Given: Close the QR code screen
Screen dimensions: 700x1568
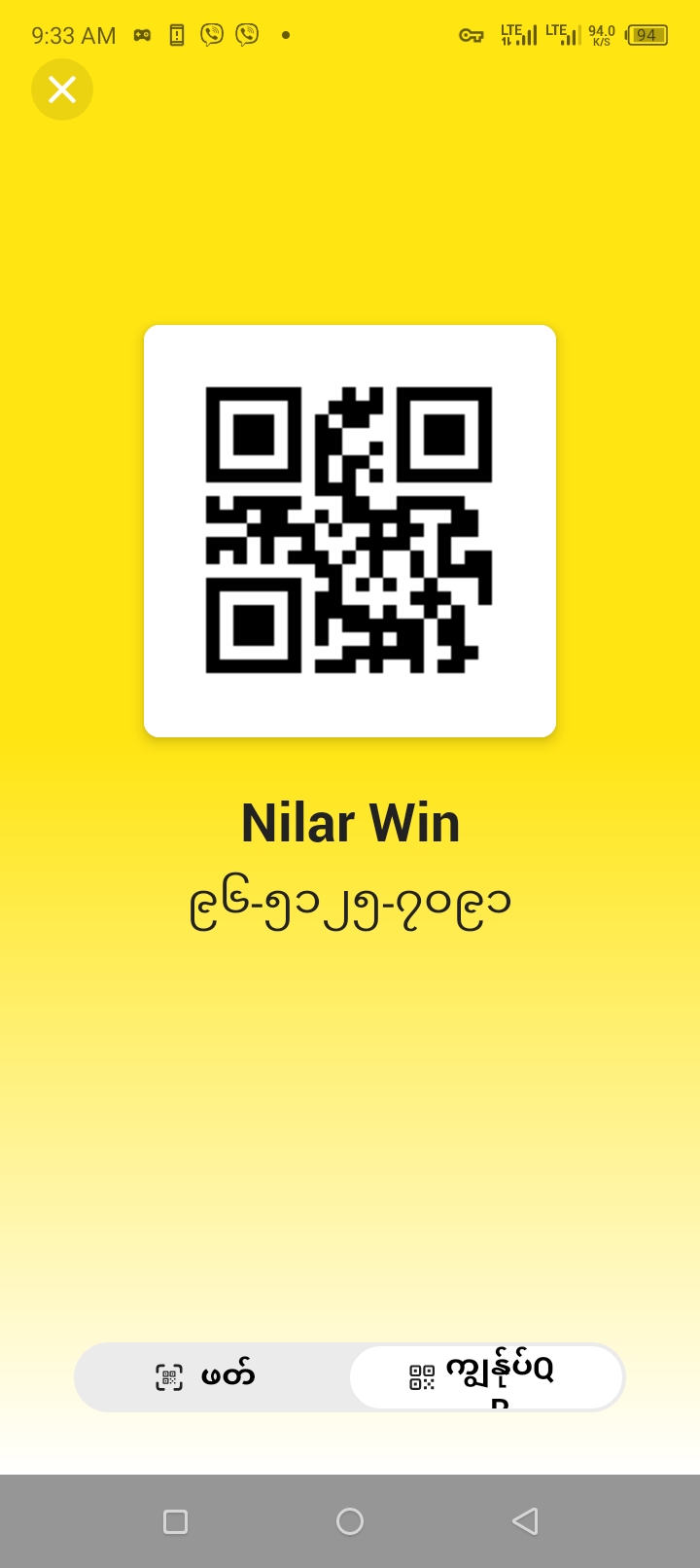Looking at the screenshot, I should pyautogui.click(x=62, y=89).
